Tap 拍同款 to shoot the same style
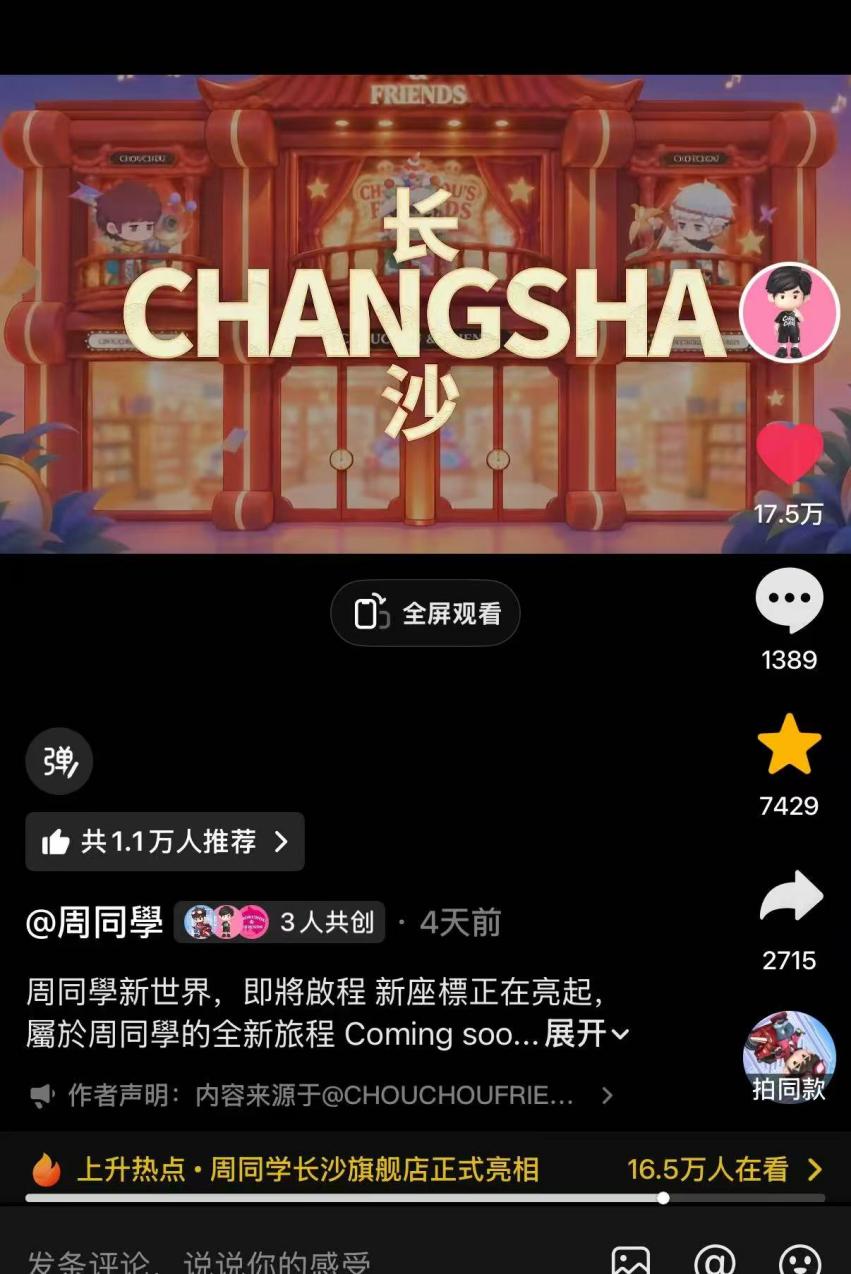Image resolution: width=851 pixels, height=1274 pixels. [x=789, y=1058]
